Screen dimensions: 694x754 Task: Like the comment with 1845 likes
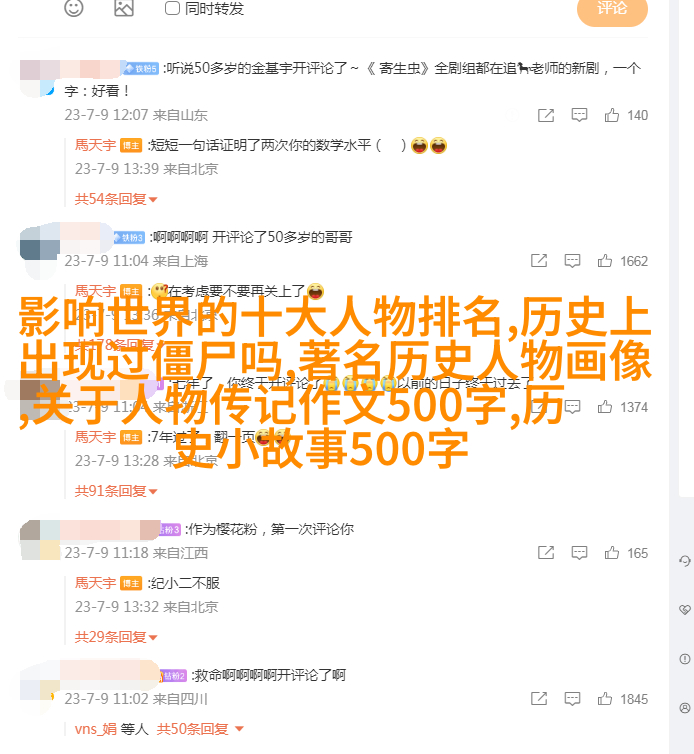(605, 699)
